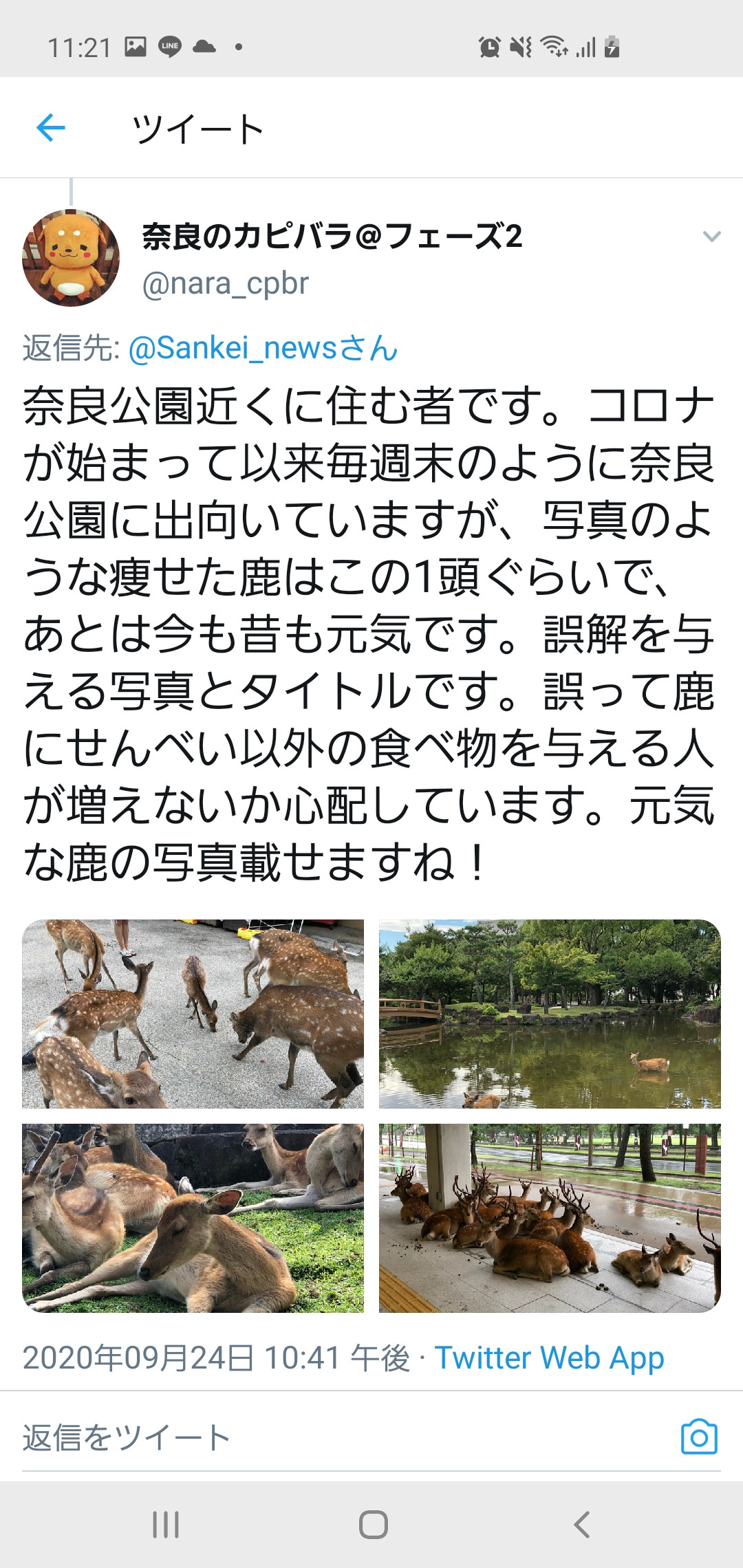This screenshot has height=1568, width=743.
Task: View photo of spotted deer on pavement
Action: (x=193, y=1014)
